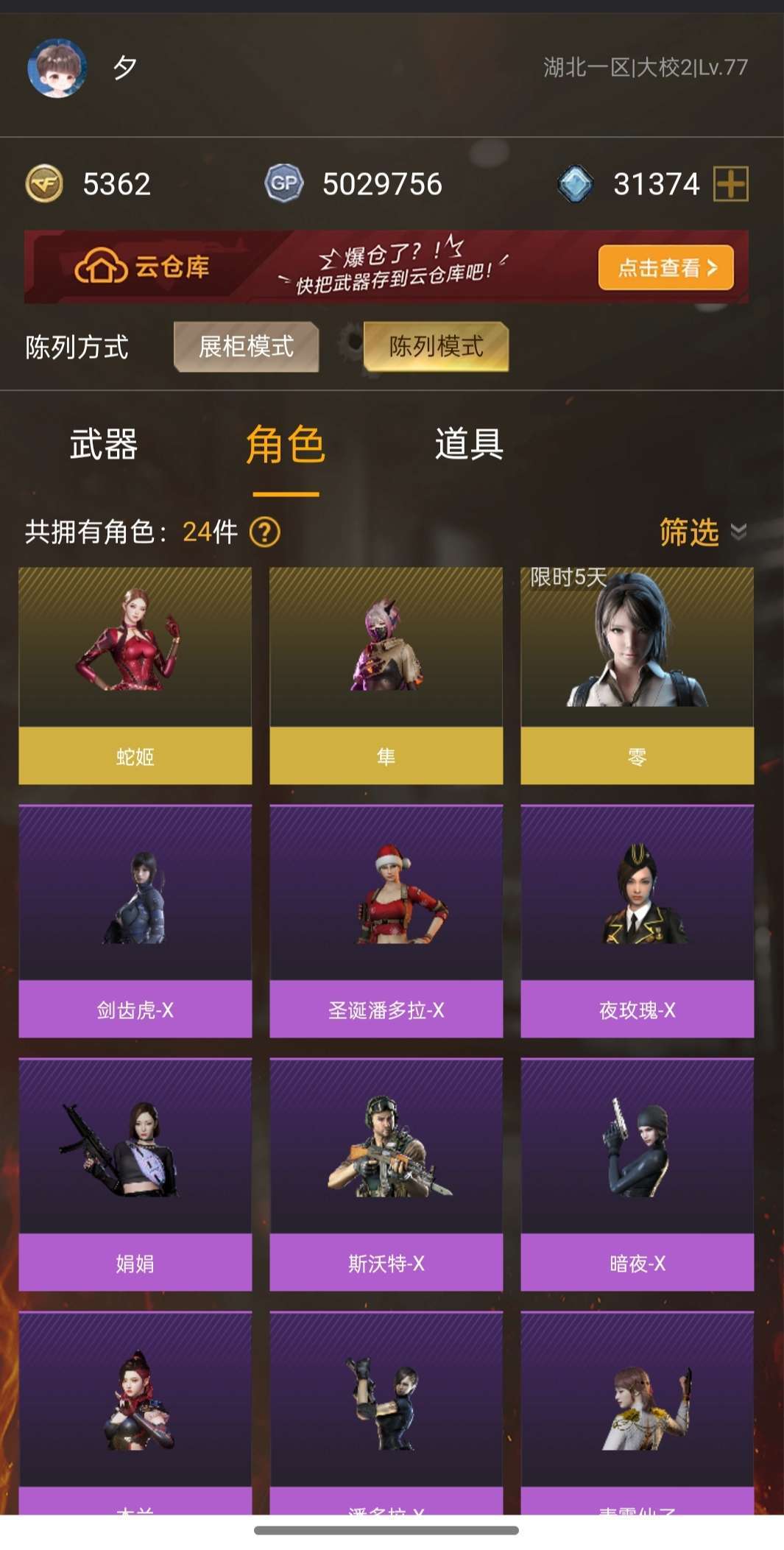Open the limited-time 零 character card
The height and width of the screenshot is (1550, 784).
tap(638, 675)
